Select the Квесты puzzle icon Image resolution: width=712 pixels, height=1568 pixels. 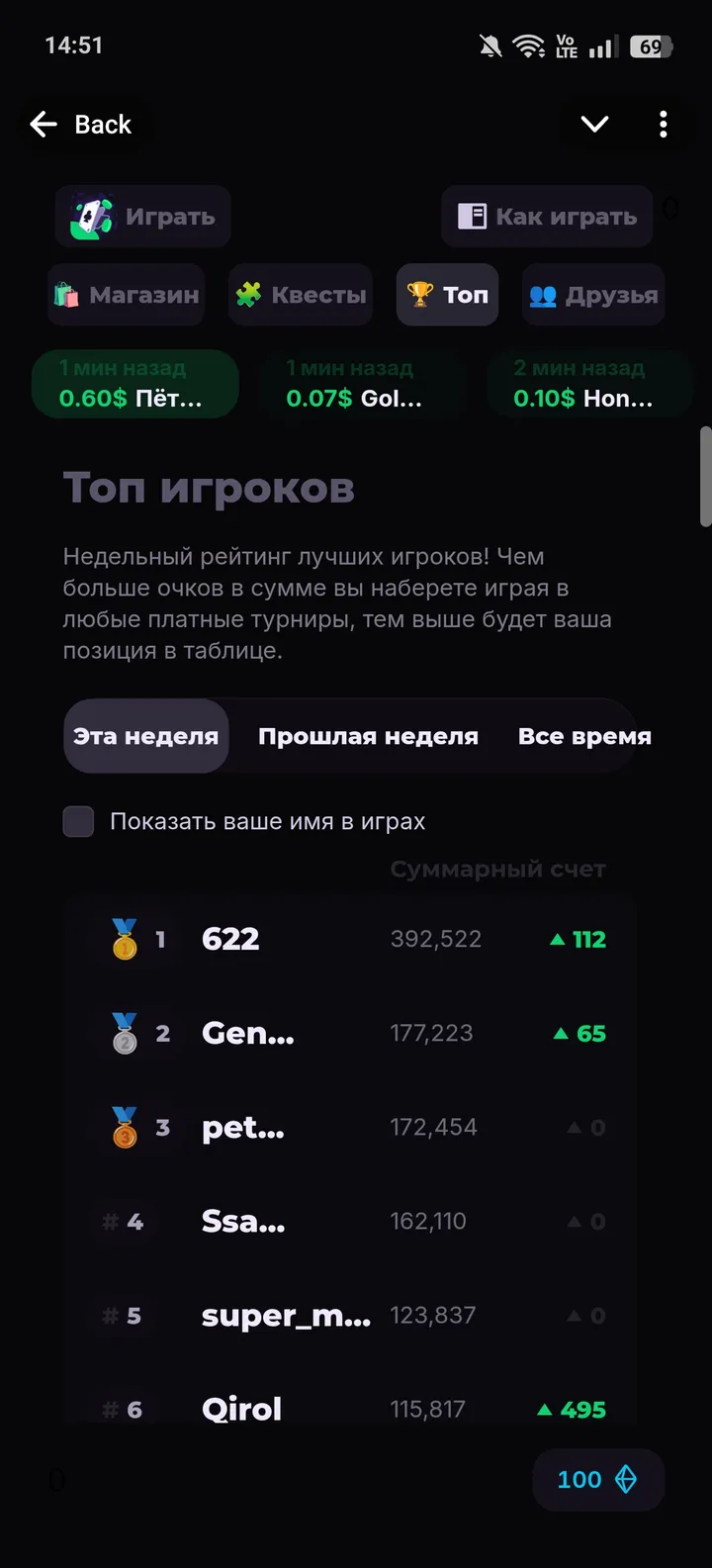pos(247,294)
